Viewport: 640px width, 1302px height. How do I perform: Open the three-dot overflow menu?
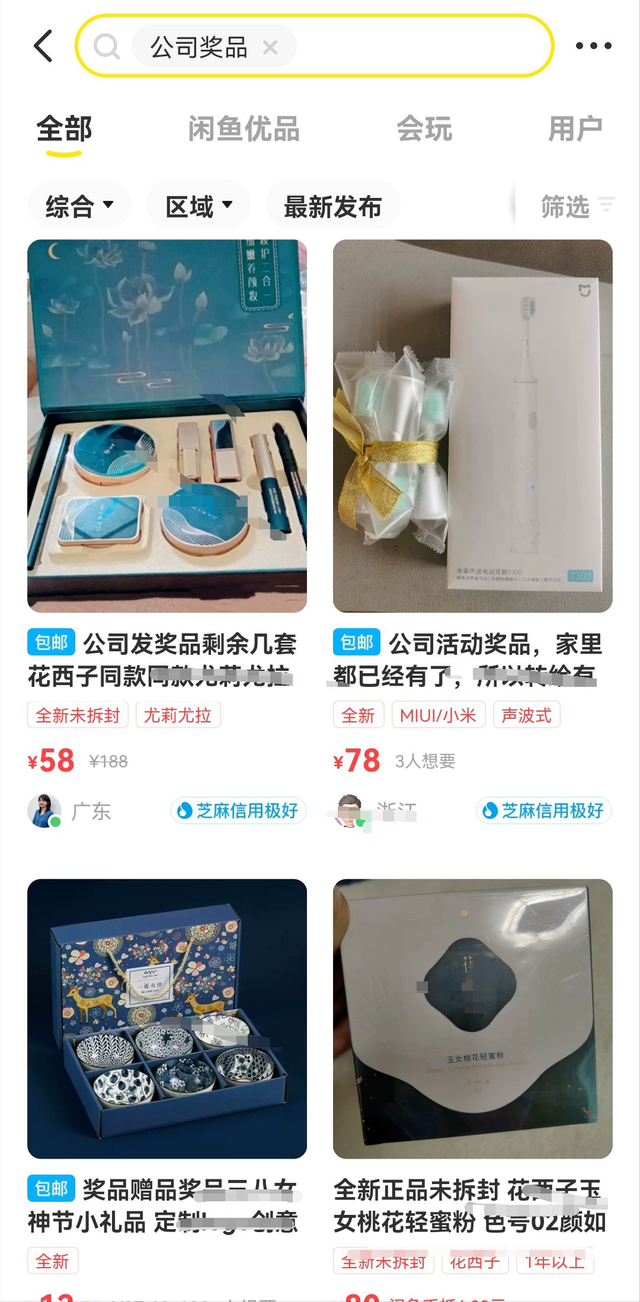(593, 46)
